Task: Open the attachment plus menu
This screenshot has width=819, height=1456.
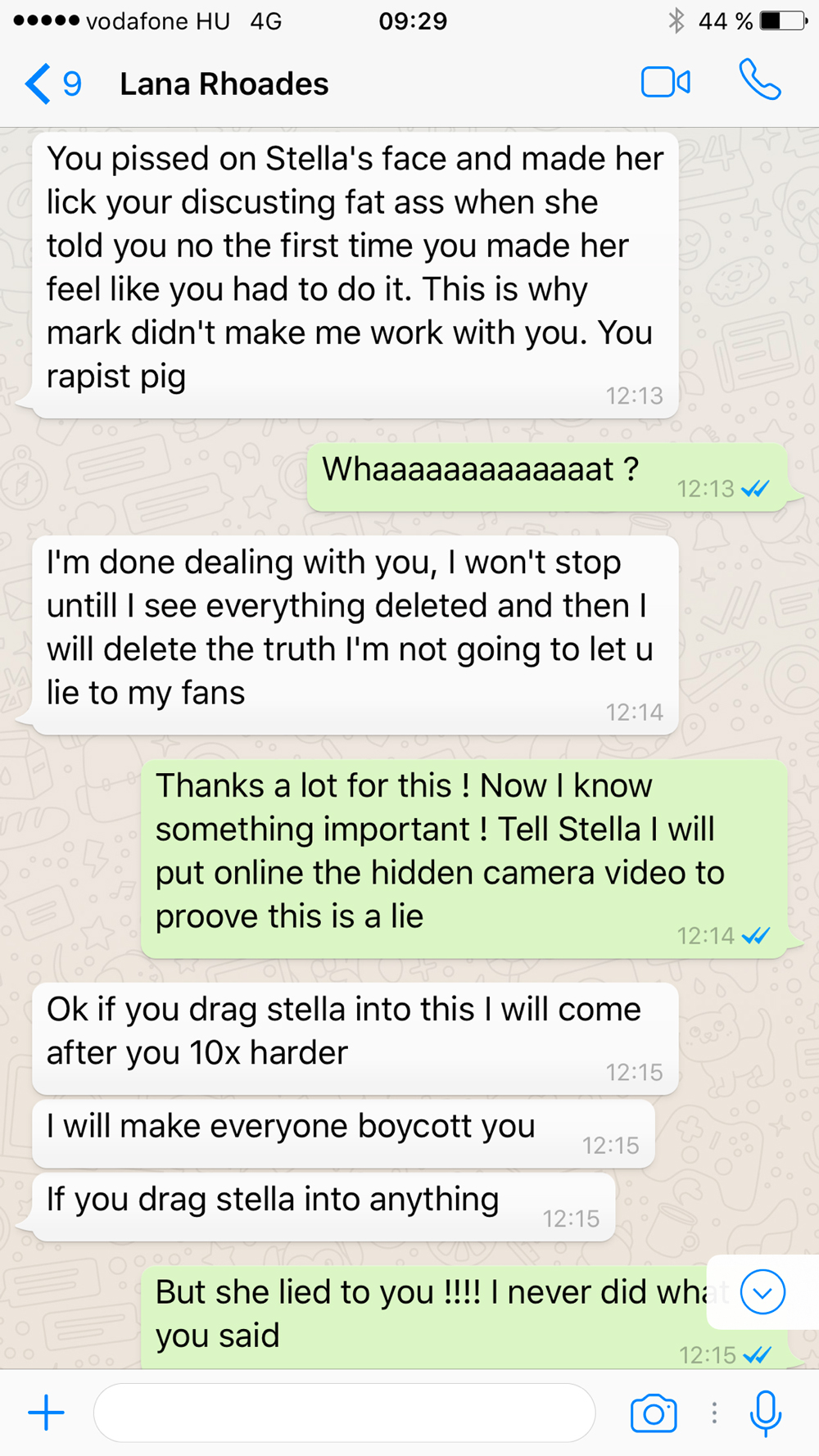Action: [x=47, y=1413]
